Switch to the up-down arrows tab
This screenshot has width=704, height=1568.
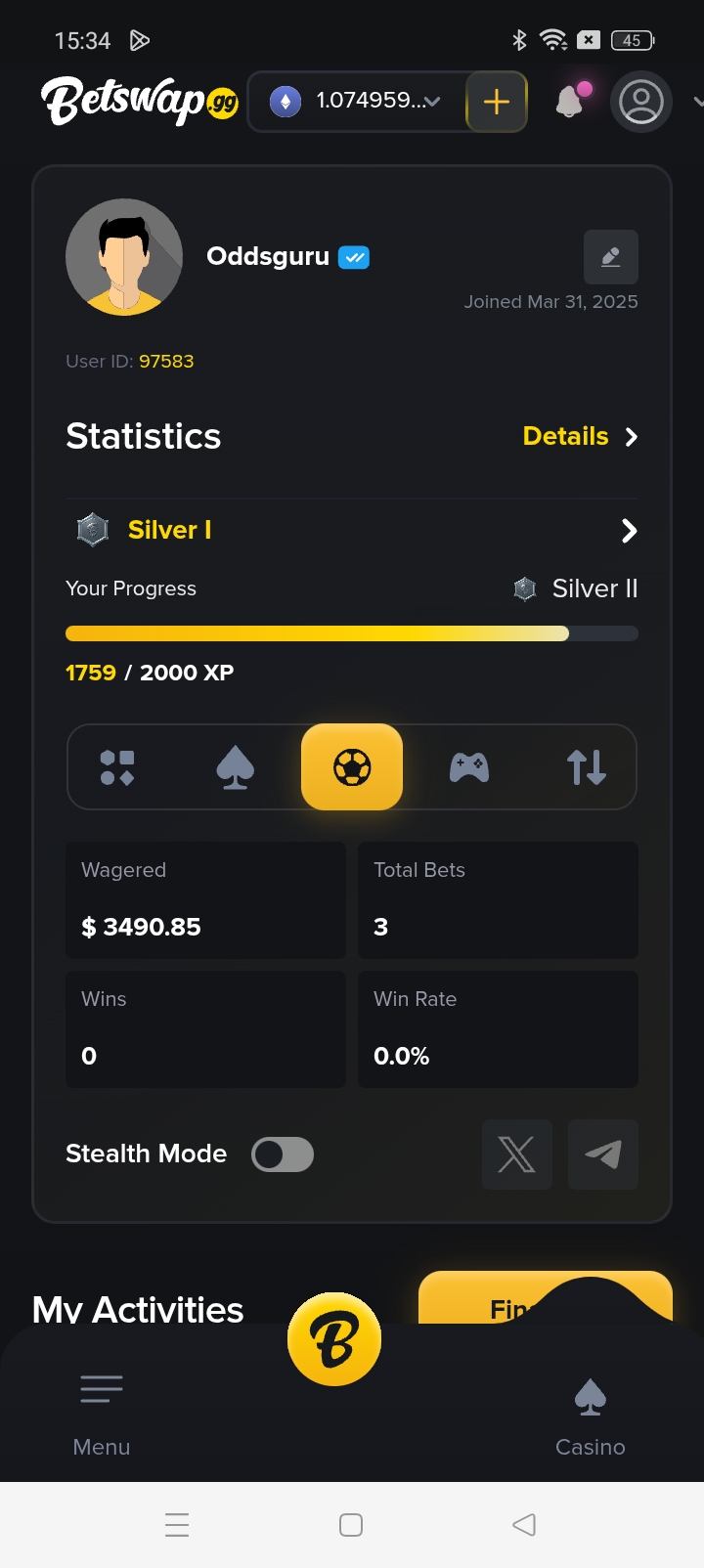tap(587, 767)
